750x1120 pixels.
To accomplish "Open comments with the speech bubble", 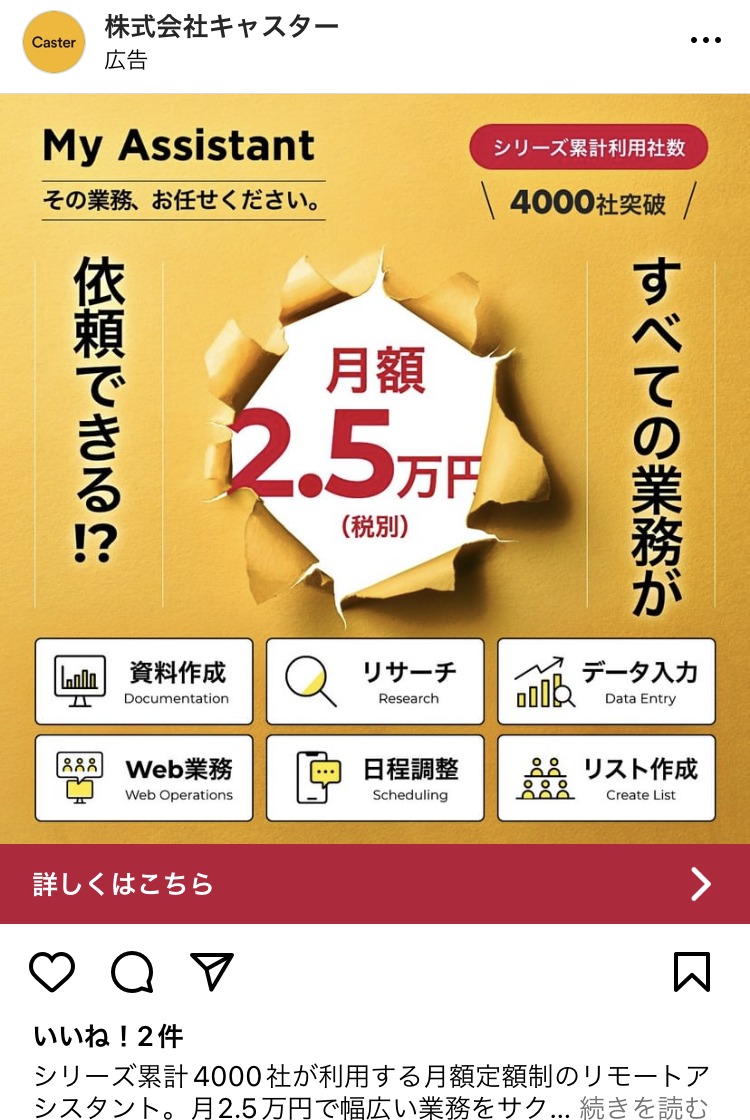I will pyautogui.click(x=132, y=971).
